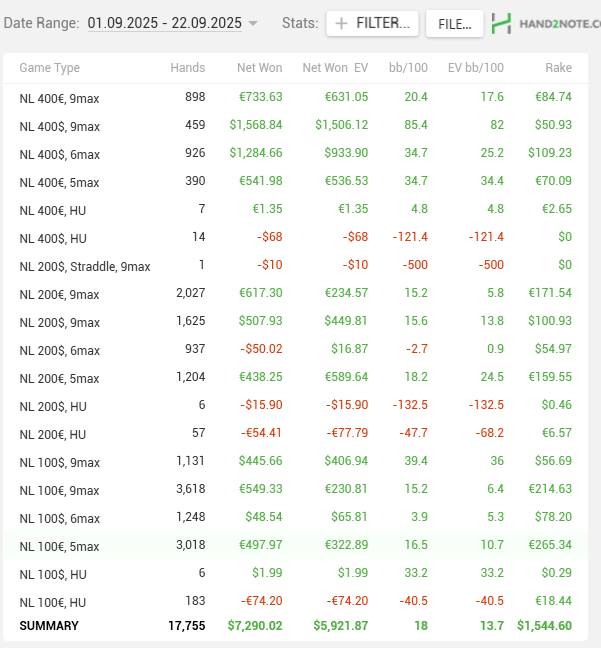Screen dimensions: 601x648
Task: Sort by the Net Won column header
Action: [x=259, y=68]
